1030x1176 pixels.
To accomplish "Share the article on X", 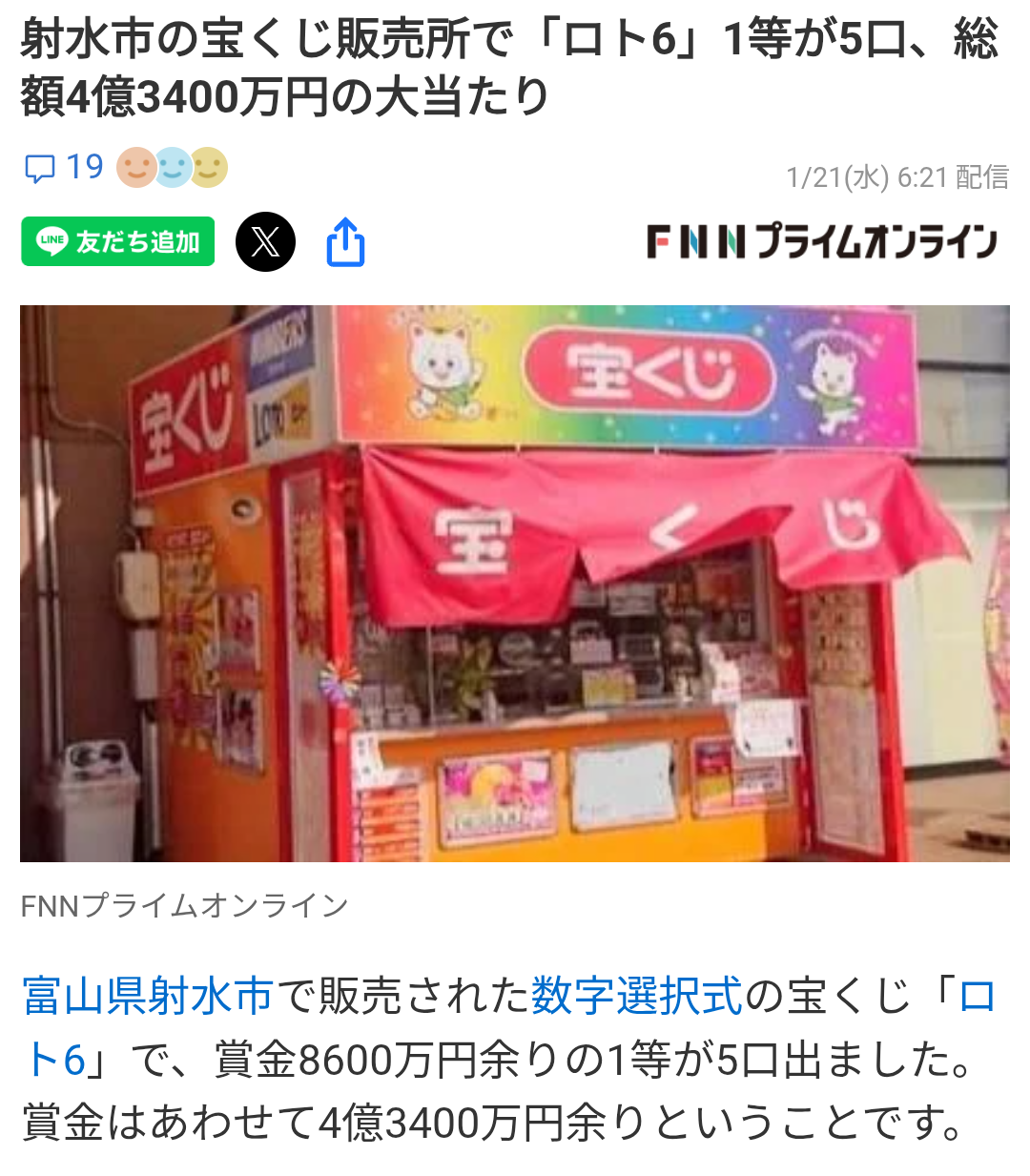I will coord(265,241).
